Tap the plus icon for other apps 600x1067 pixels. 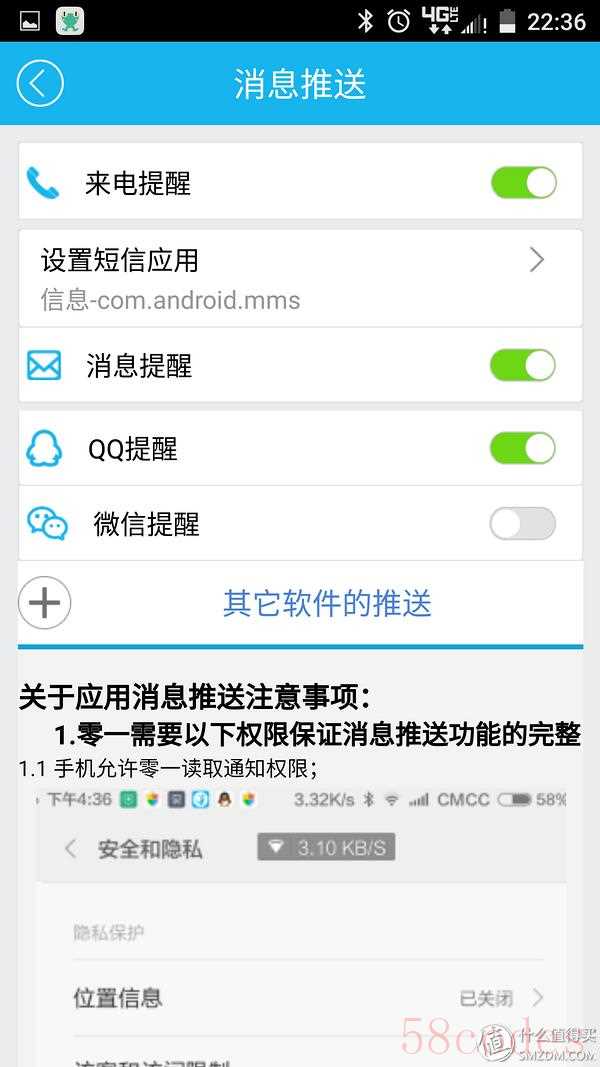pos(45,603)
